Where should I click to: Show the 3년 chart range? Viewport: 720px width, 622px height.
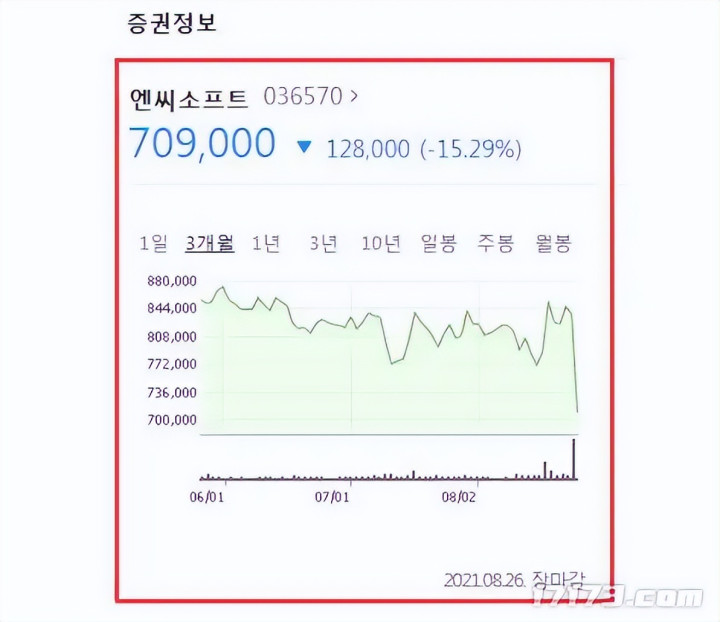[x=323, y=243]
